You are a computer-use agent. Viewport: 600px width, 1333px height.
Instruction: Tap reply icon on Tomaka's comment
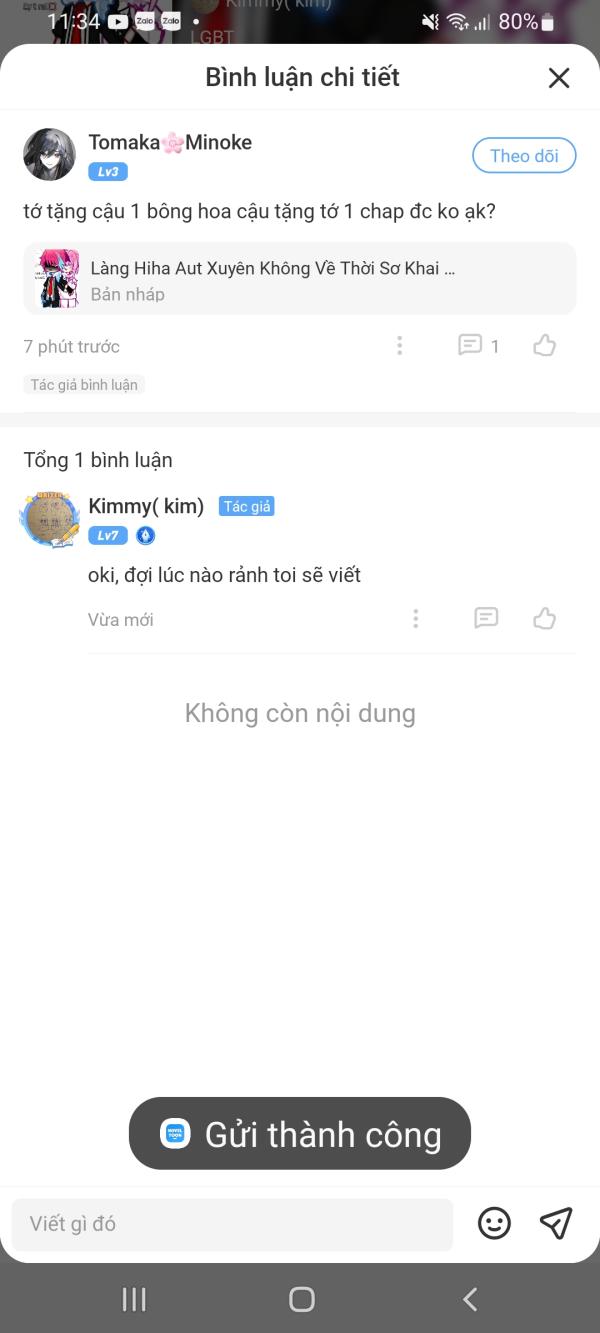click(469, 346)
